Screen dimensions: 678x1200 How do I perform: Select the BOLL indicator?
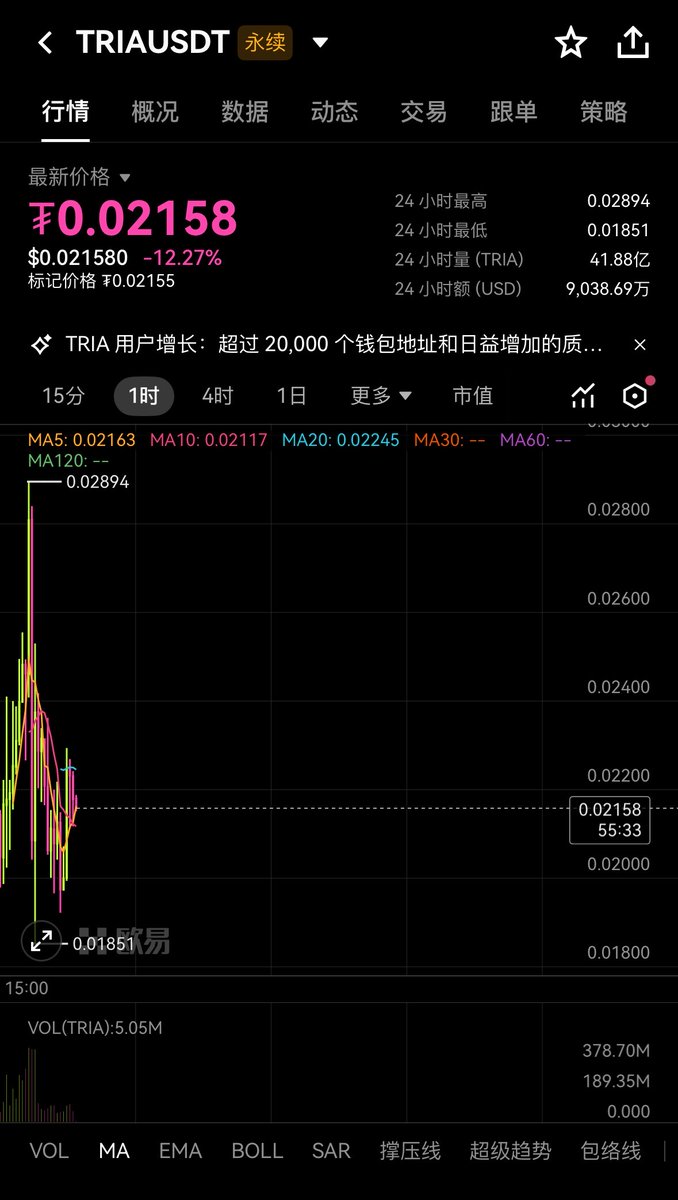coord(257,1151)
